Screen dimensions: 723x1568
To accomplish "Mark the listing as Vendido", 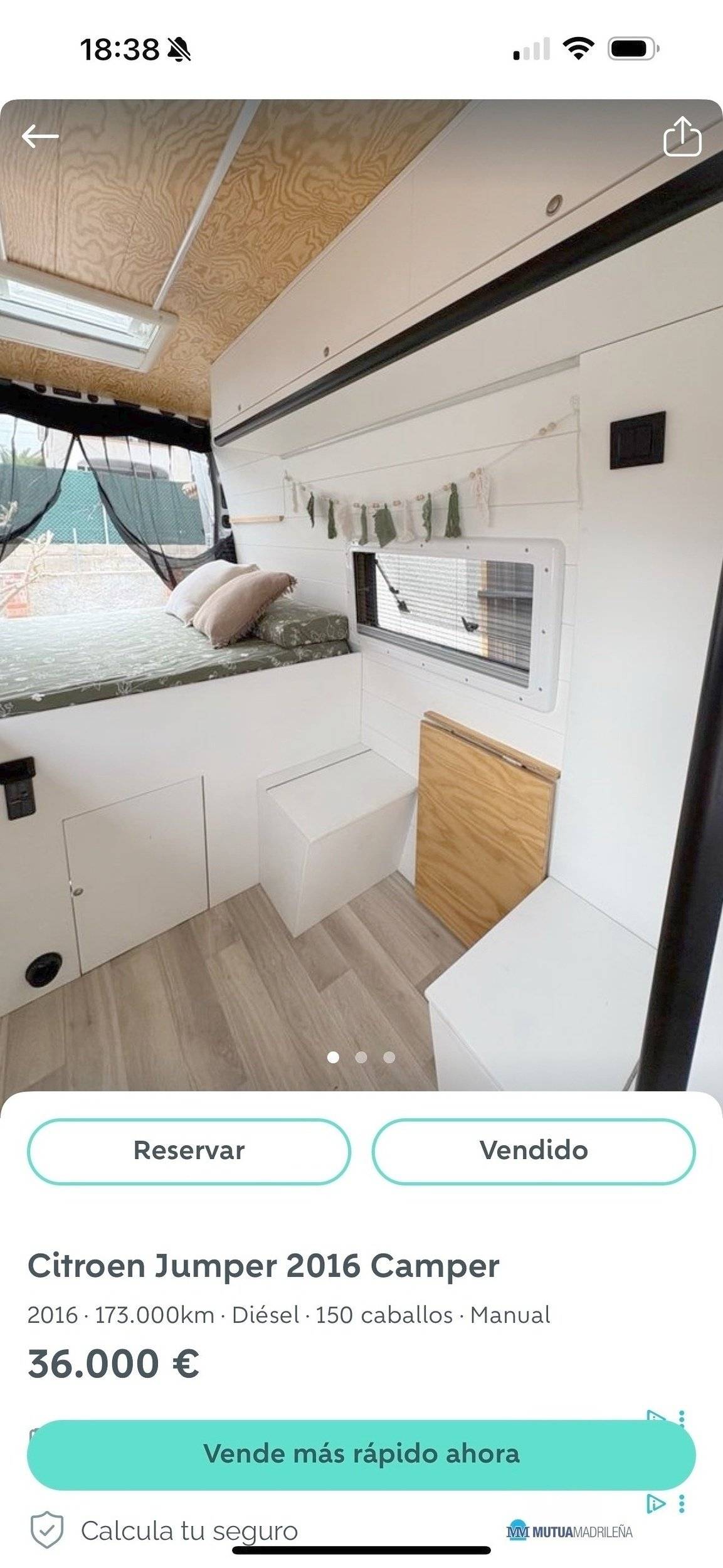I will (534, 1151).
